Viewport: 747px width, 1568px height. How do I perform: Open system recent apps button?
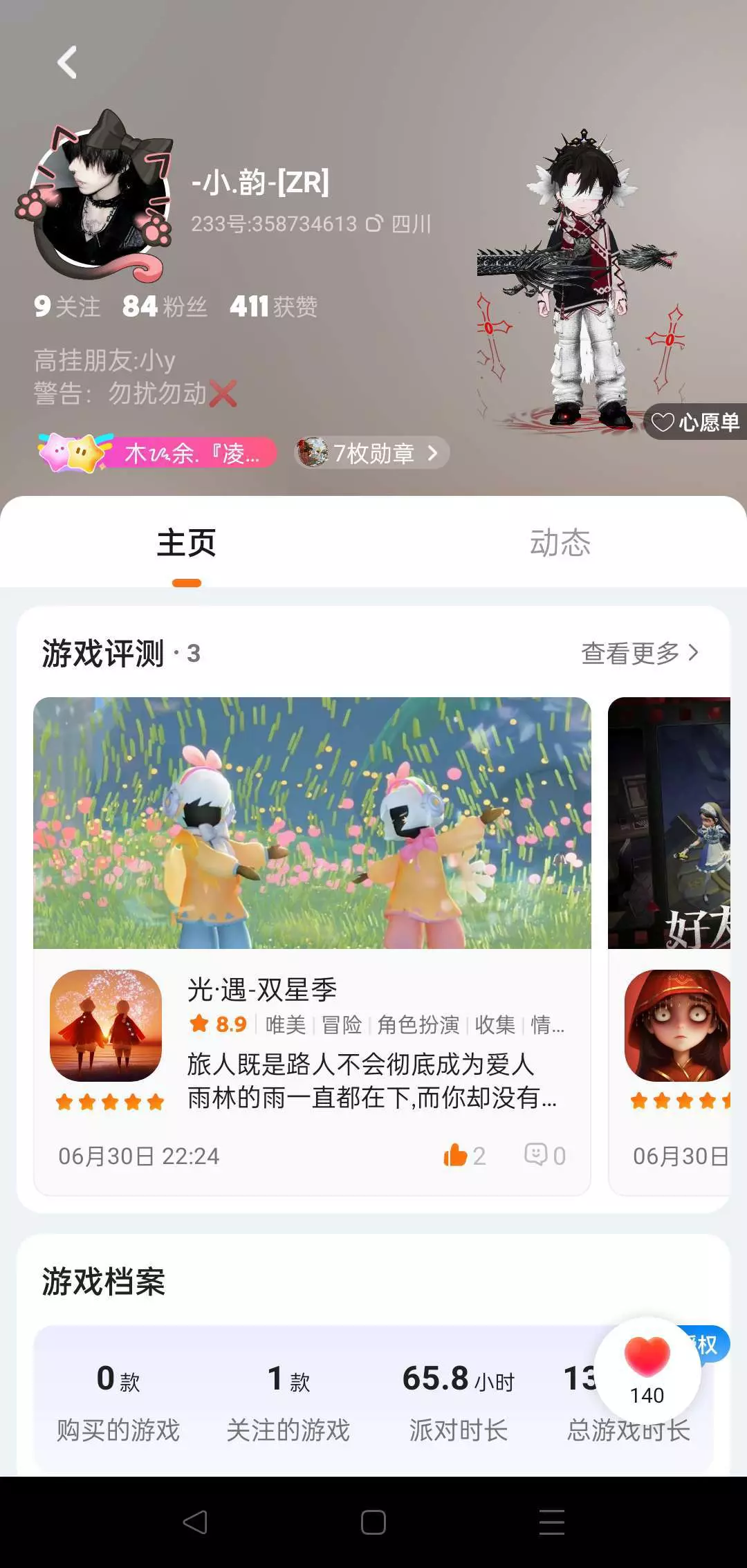click(x=551, y=1522)
